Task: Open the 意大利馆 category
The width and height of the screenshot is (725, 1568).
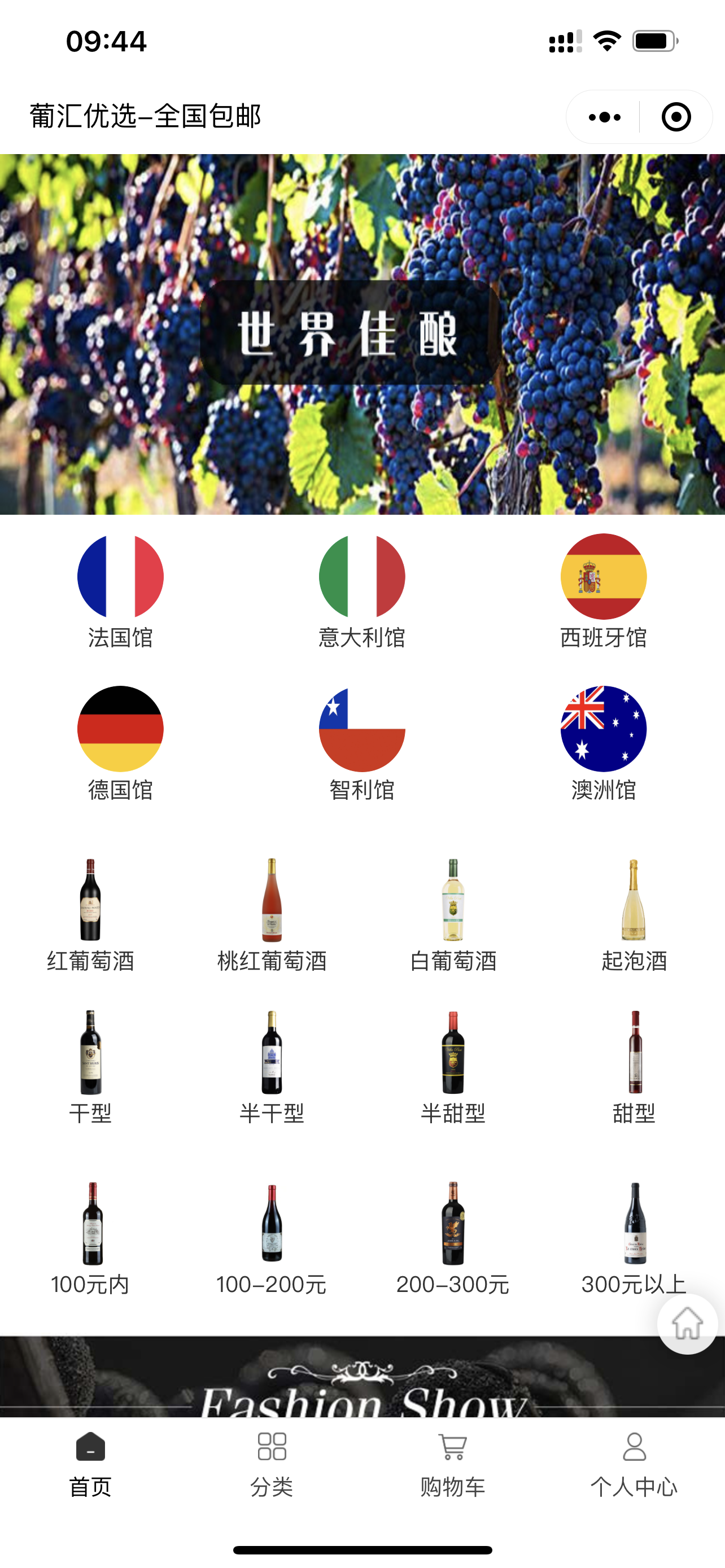Action: coord(362,590)
